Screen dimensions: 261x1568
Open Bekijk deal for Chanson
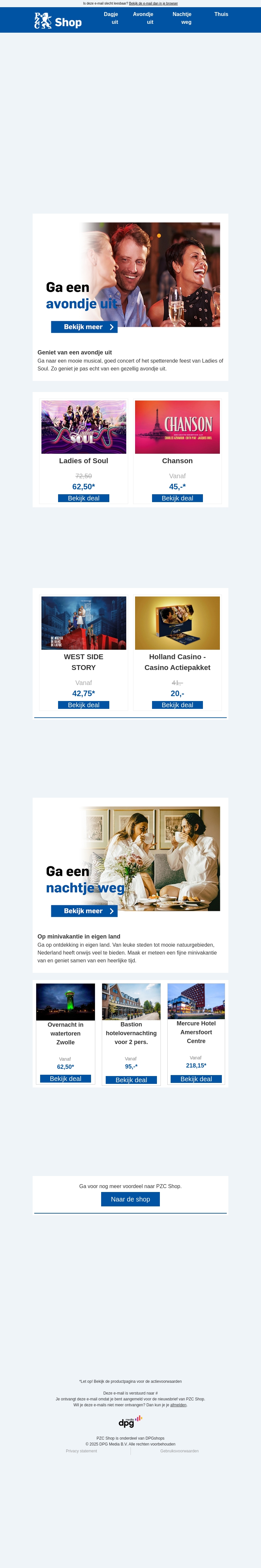click(x=177, y=498)
